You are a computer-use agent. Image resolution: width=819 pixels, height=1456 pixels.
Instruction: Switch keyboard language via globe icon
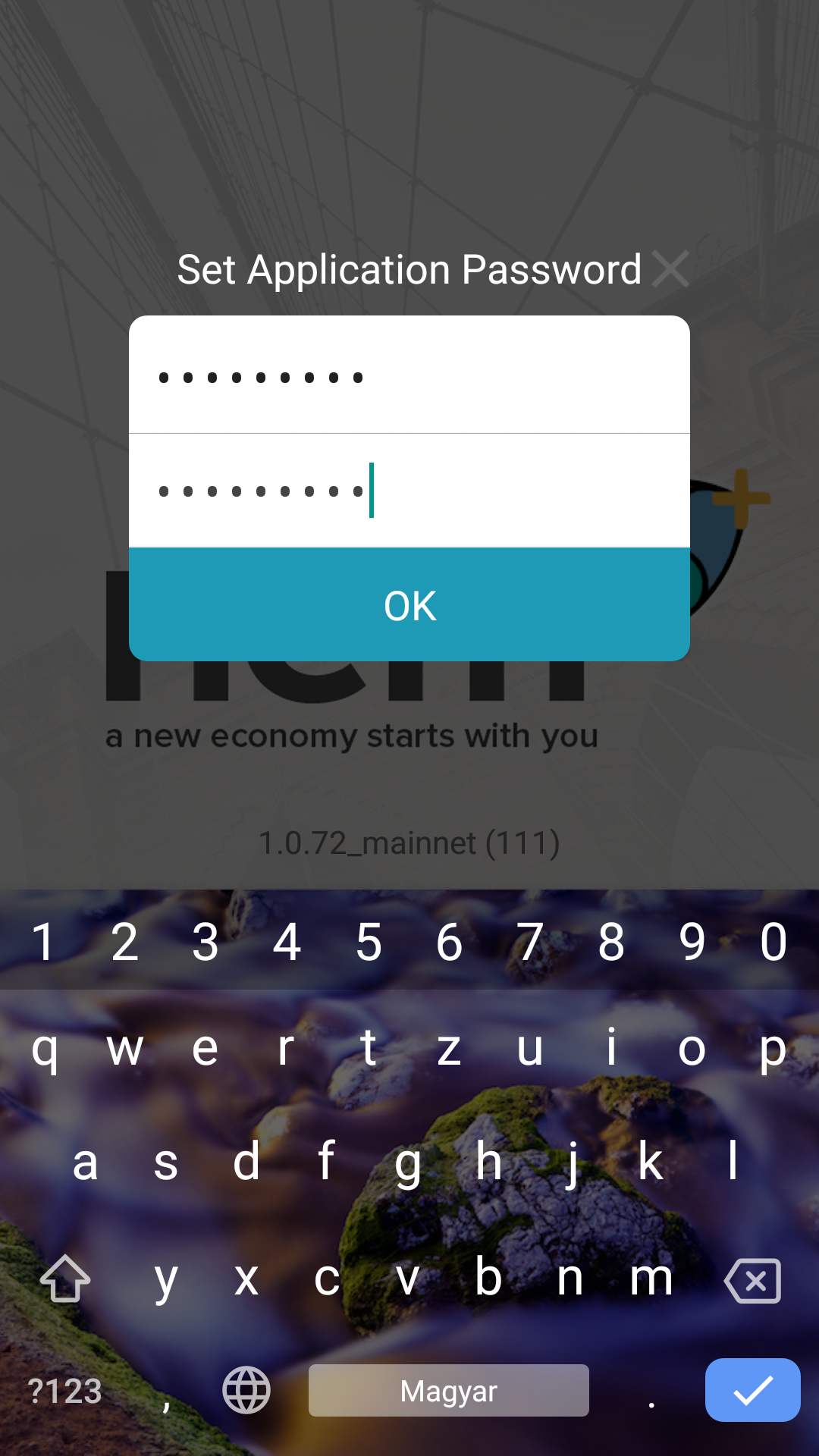(246, 1390)
